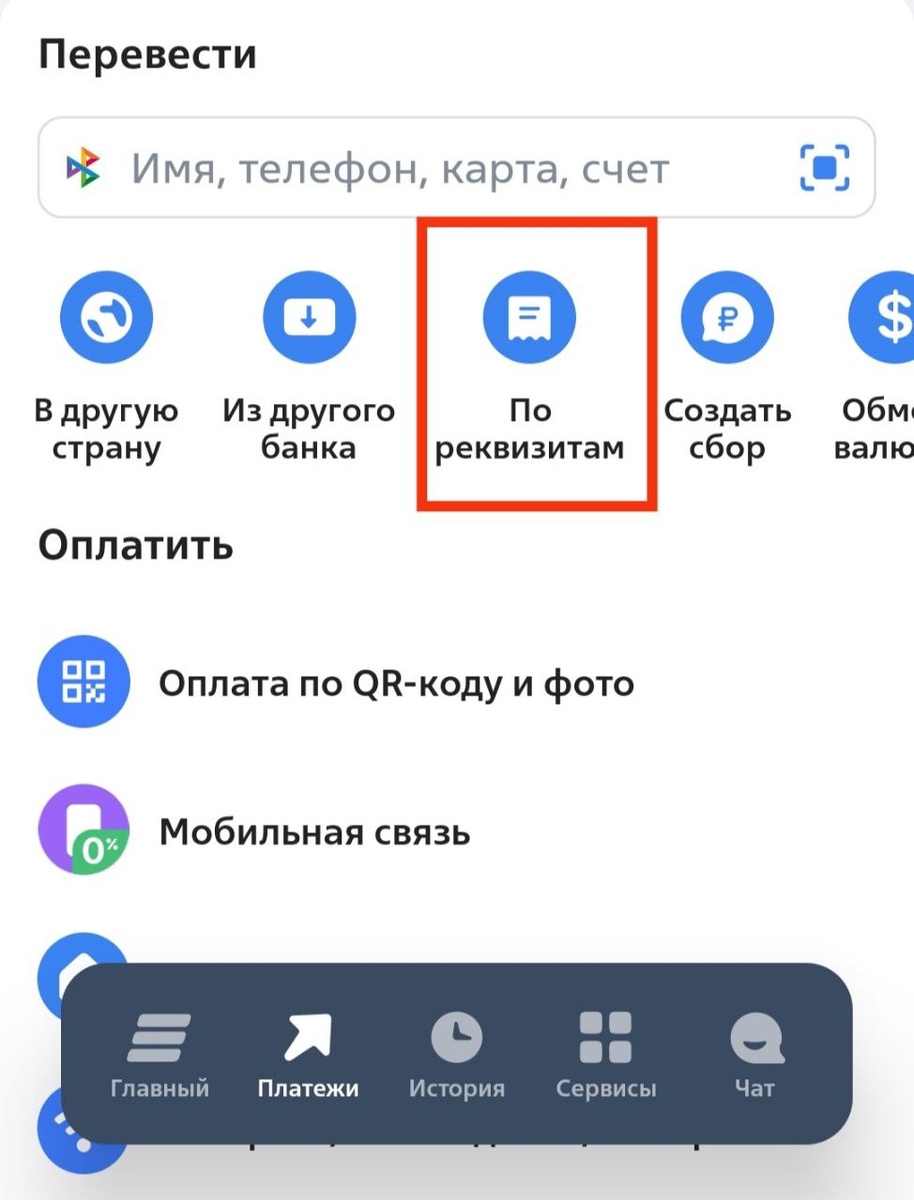This screenshot has height=1200, width=914.
Task: Open В другую страну transfer option
Action: point(106,316)
